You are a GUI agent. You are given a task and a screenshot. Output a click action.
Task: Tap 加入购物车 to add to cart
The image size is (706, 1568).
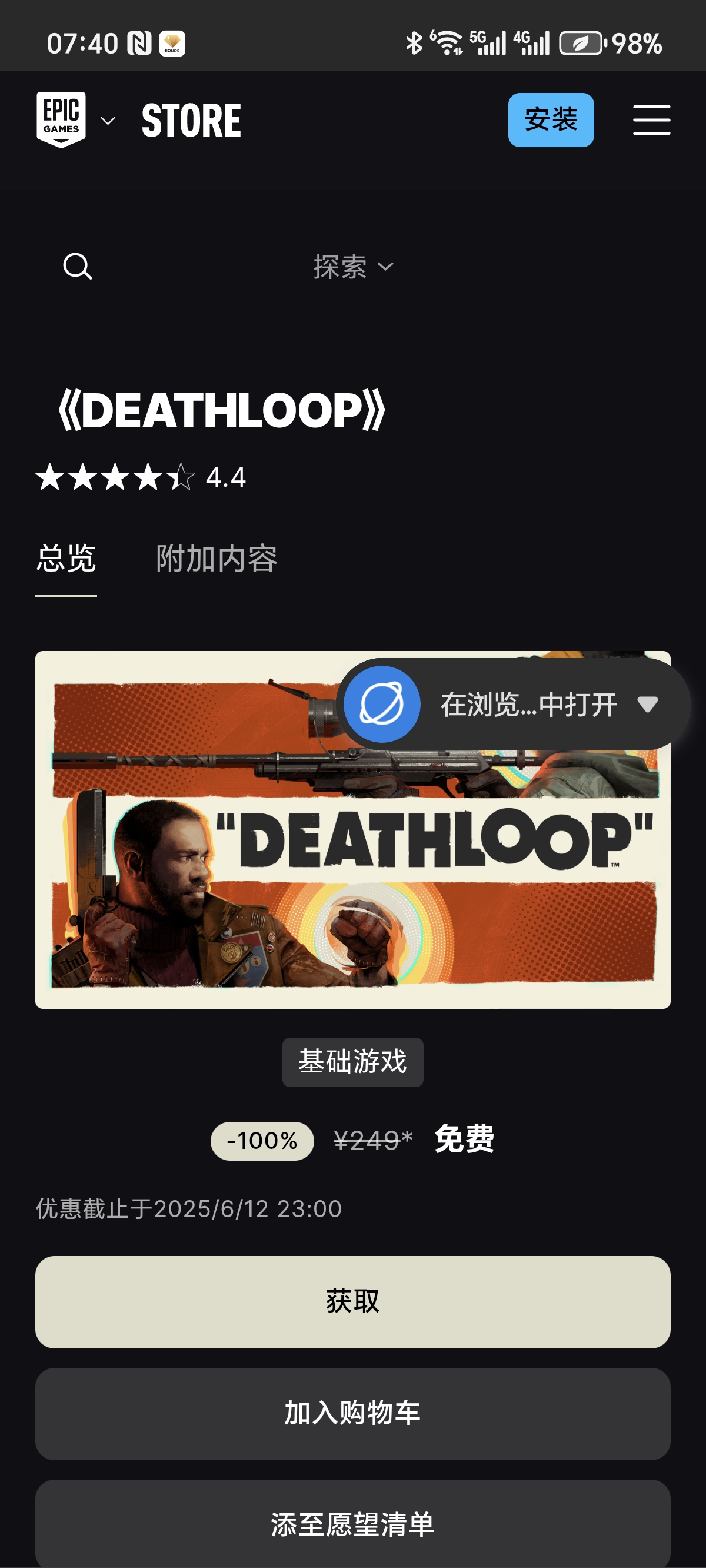tap(352, 1413)
